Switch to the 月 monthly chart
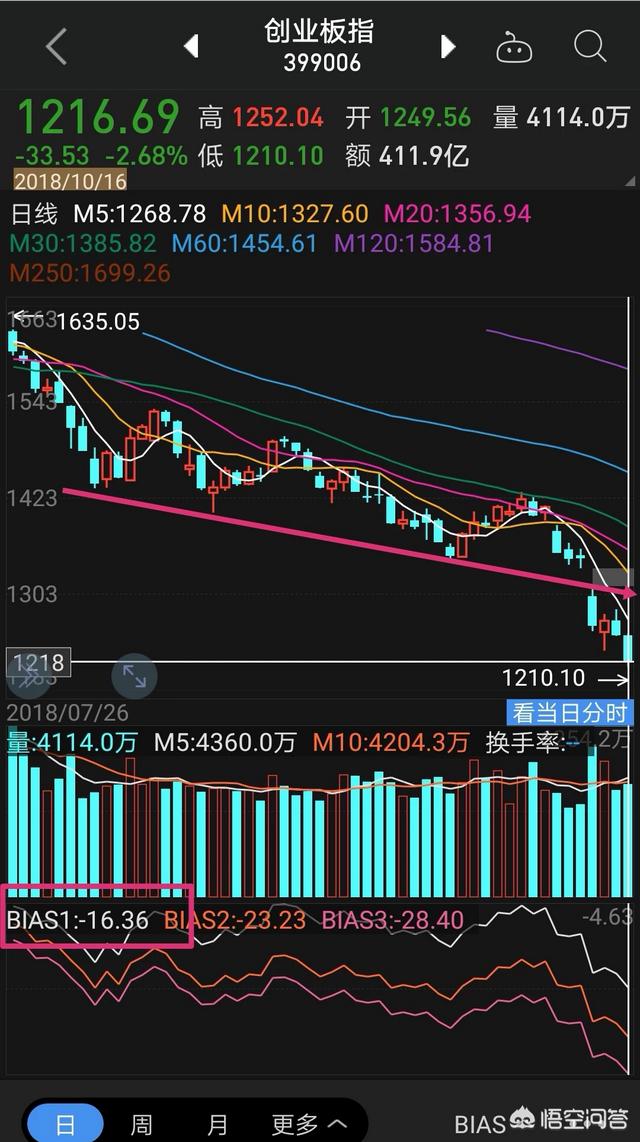Viewport: 640px width, 1142px height. coord(217,1124)
